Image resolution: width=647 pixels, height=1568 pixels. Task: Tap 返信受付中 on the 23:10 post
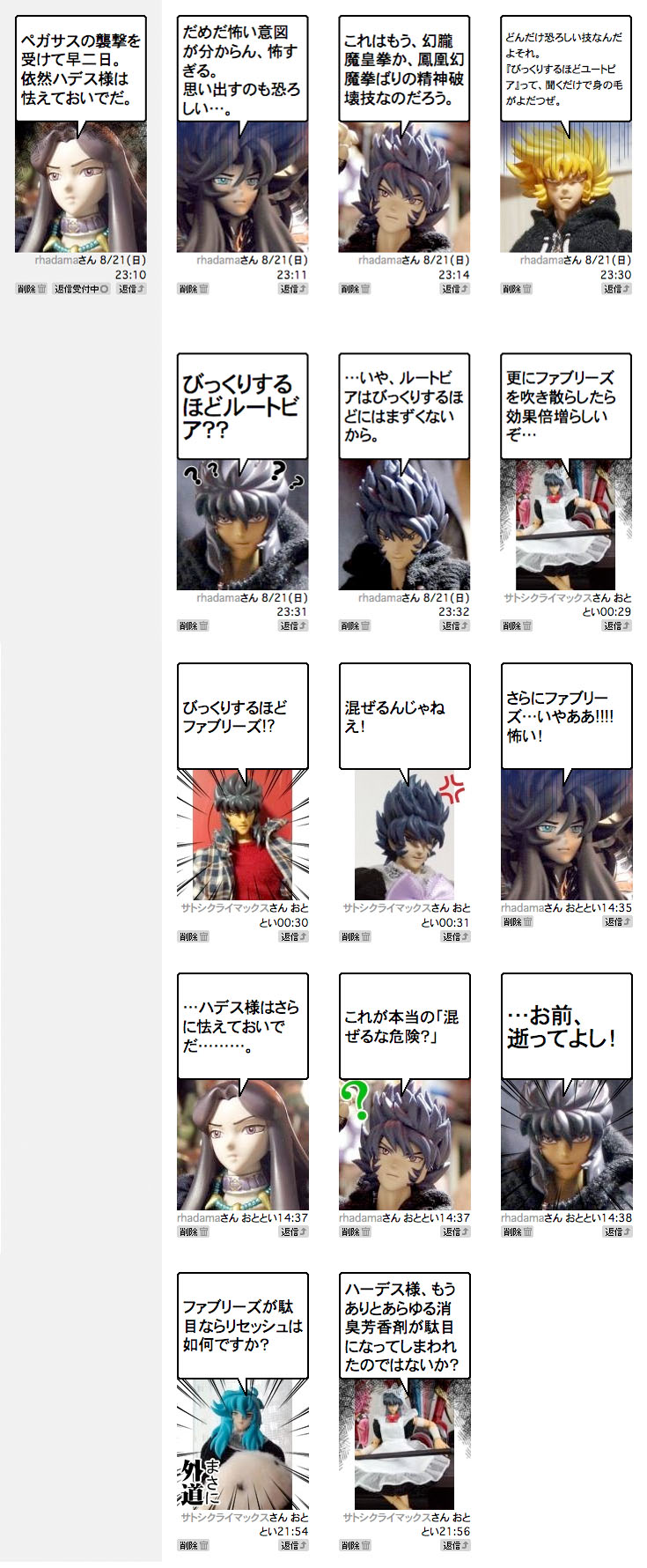pos(80,289)
